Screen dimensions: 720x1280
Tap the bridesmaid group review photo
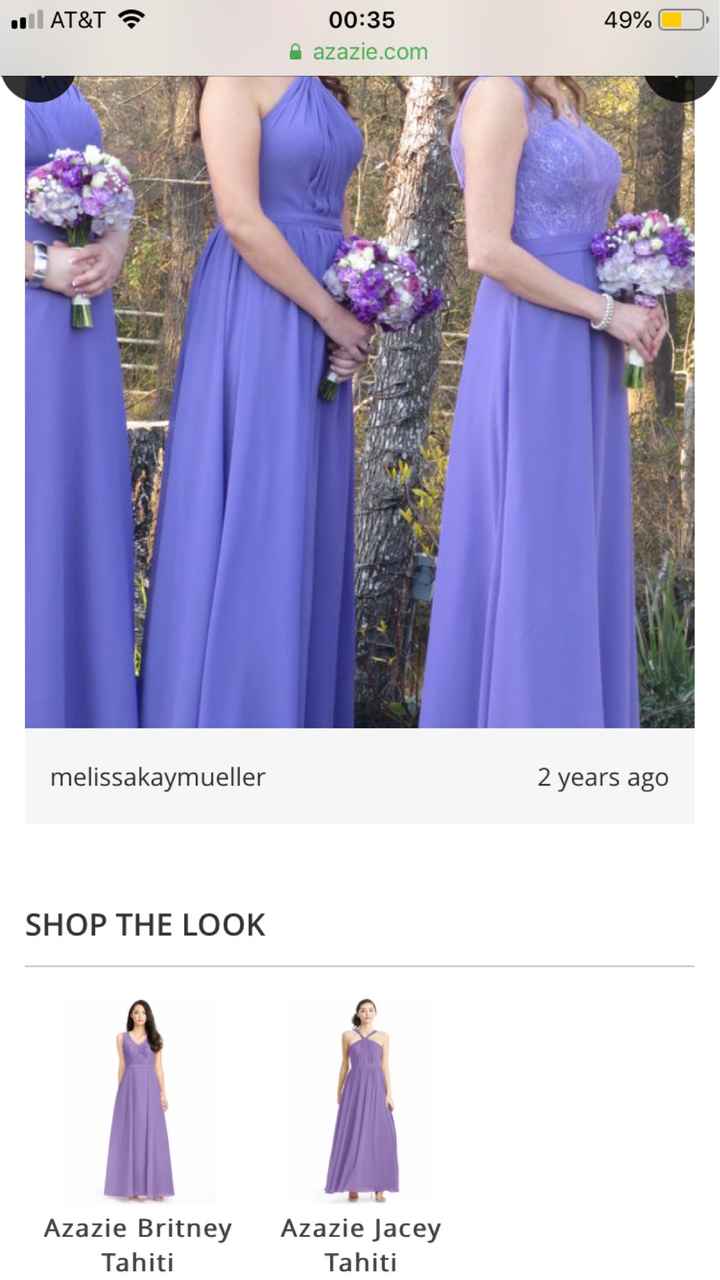coord(360,400)
